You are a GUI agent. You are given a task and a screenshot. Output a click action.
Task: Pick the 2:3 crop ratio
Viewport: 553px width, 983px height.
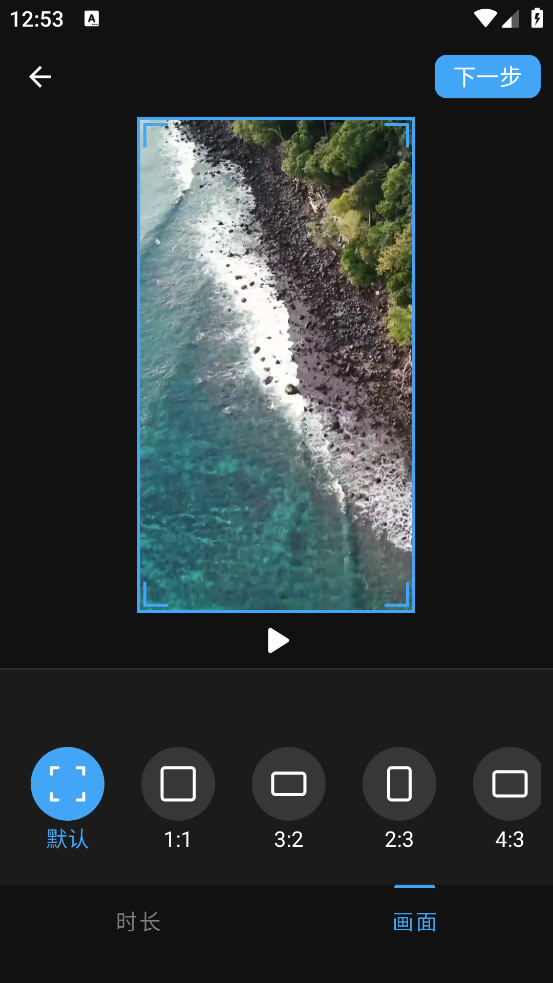click(399, 784)
